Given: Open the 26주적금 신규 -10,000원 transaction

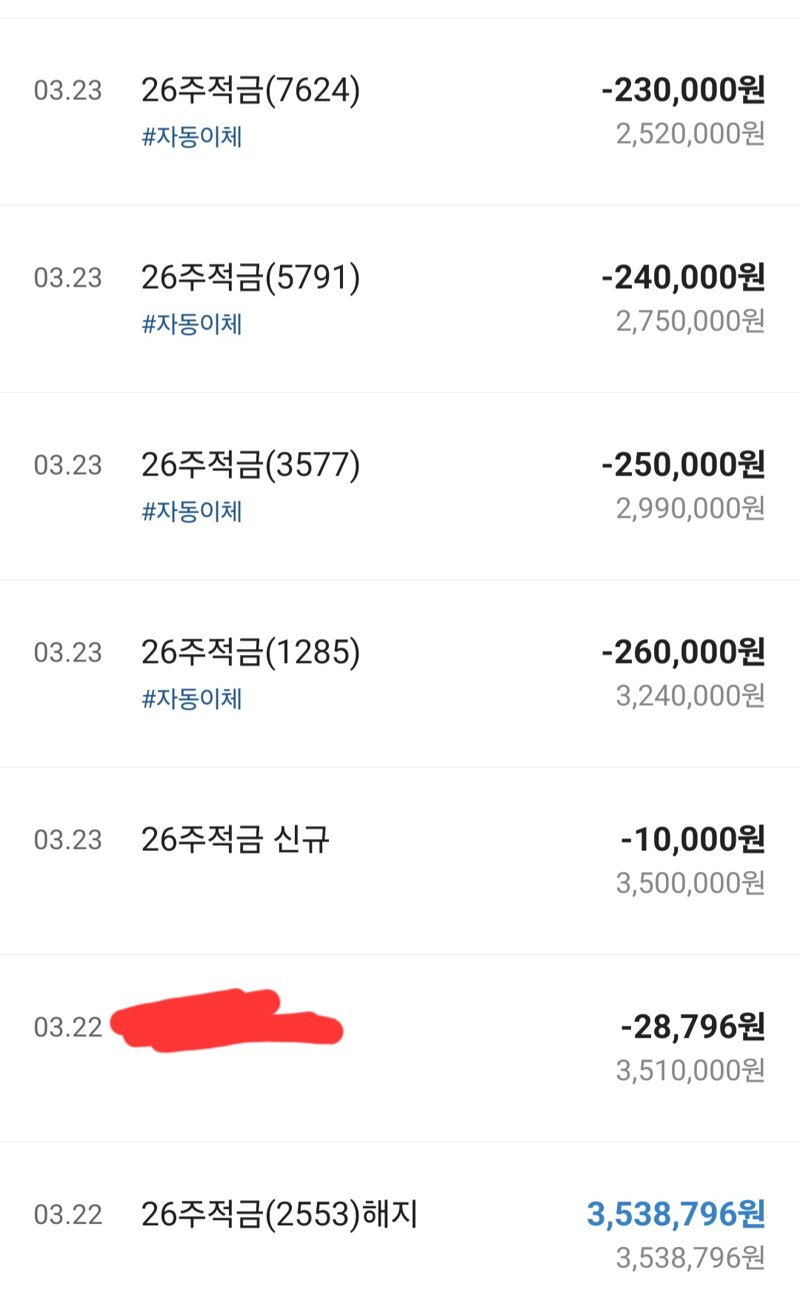Looking at the screenshot, I should [x=400, y=861].
